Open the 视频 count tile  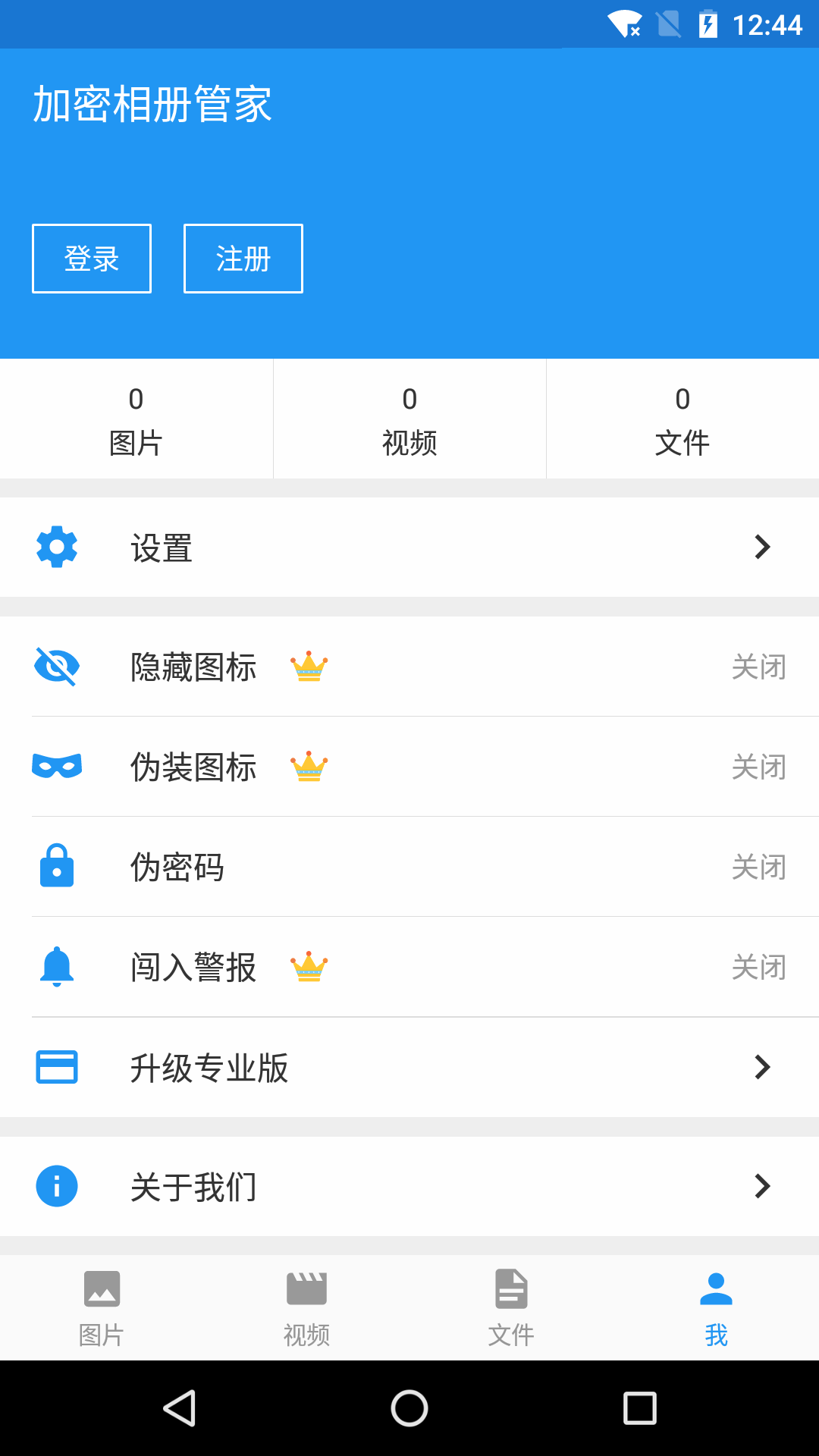pyautogui.click(x=409, y=419)
